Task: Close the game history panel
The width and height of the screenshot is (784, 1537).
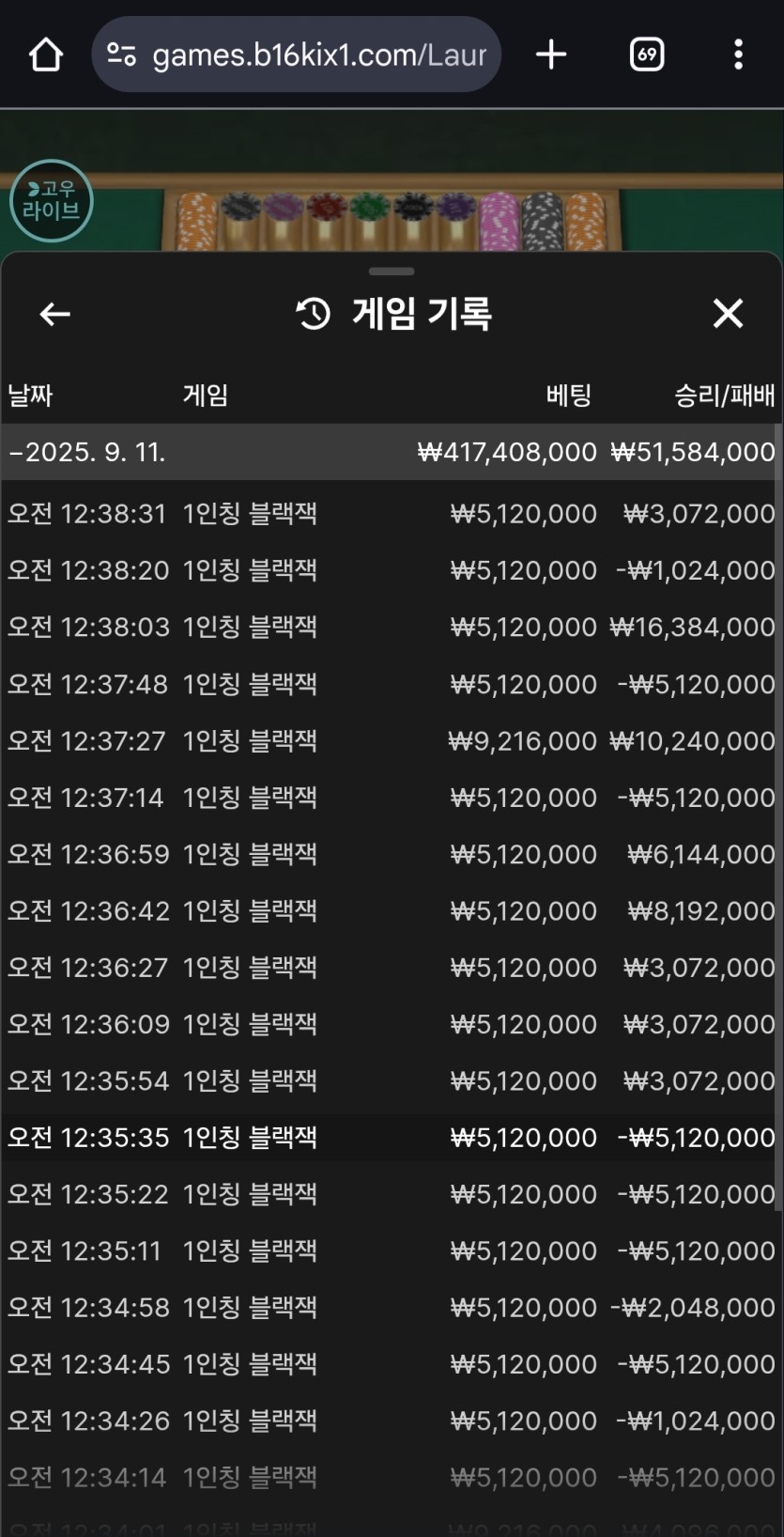Action: tap(728, 314)
